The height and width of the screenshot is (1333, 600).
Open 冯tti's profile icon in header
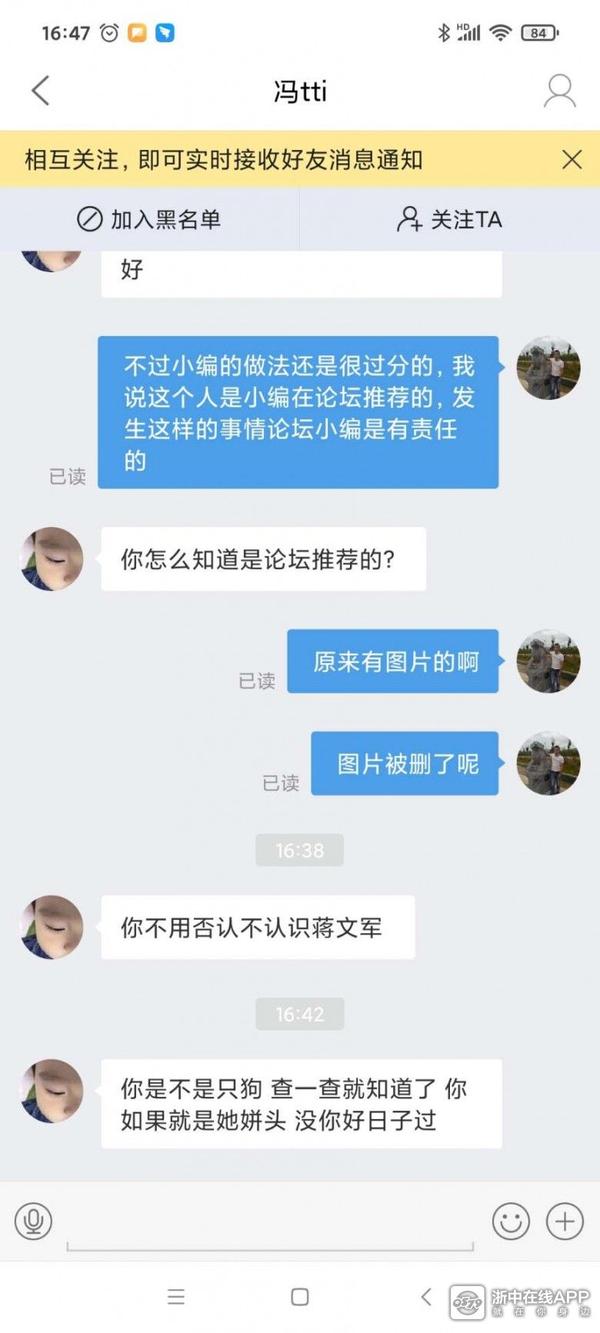(x=559, y=91)
